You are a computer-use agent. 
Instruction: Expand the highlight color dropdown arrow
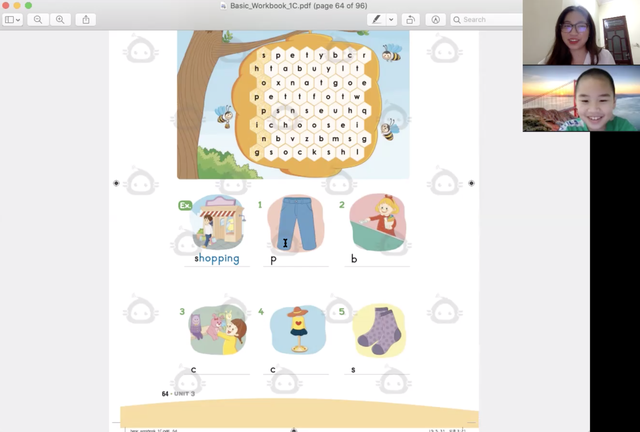coord(391,19)
